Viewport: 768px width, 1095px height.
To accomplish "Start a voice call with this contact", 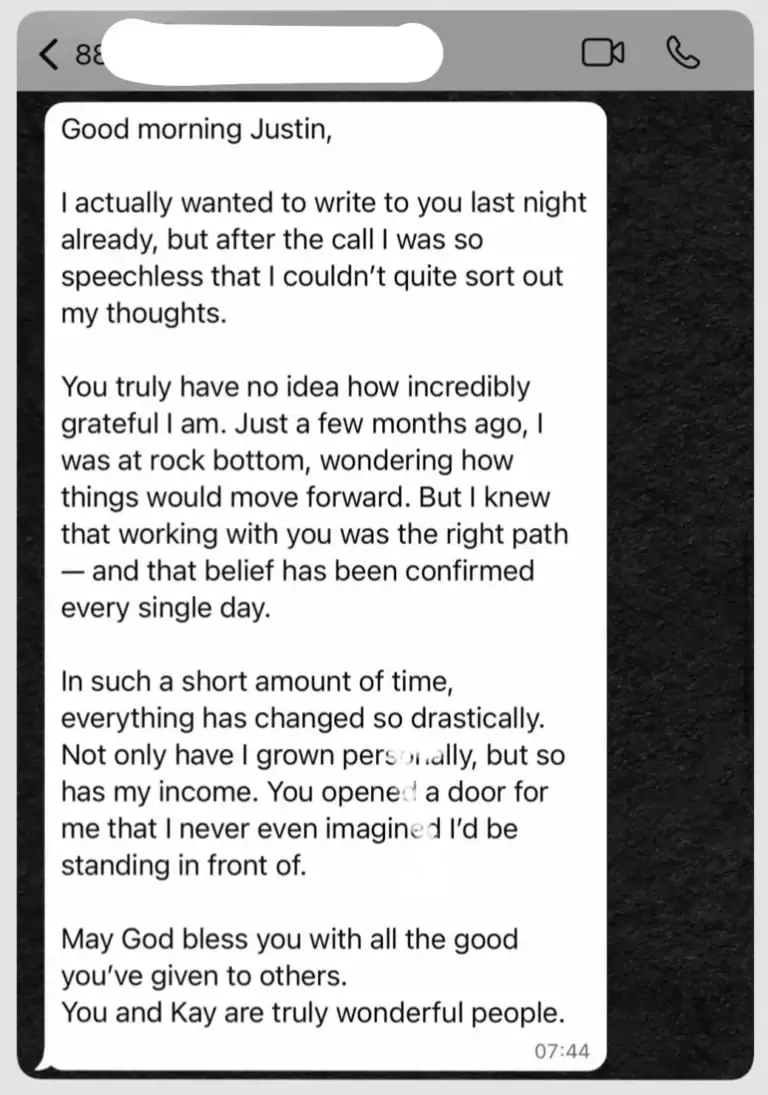I will pos(683,54).
